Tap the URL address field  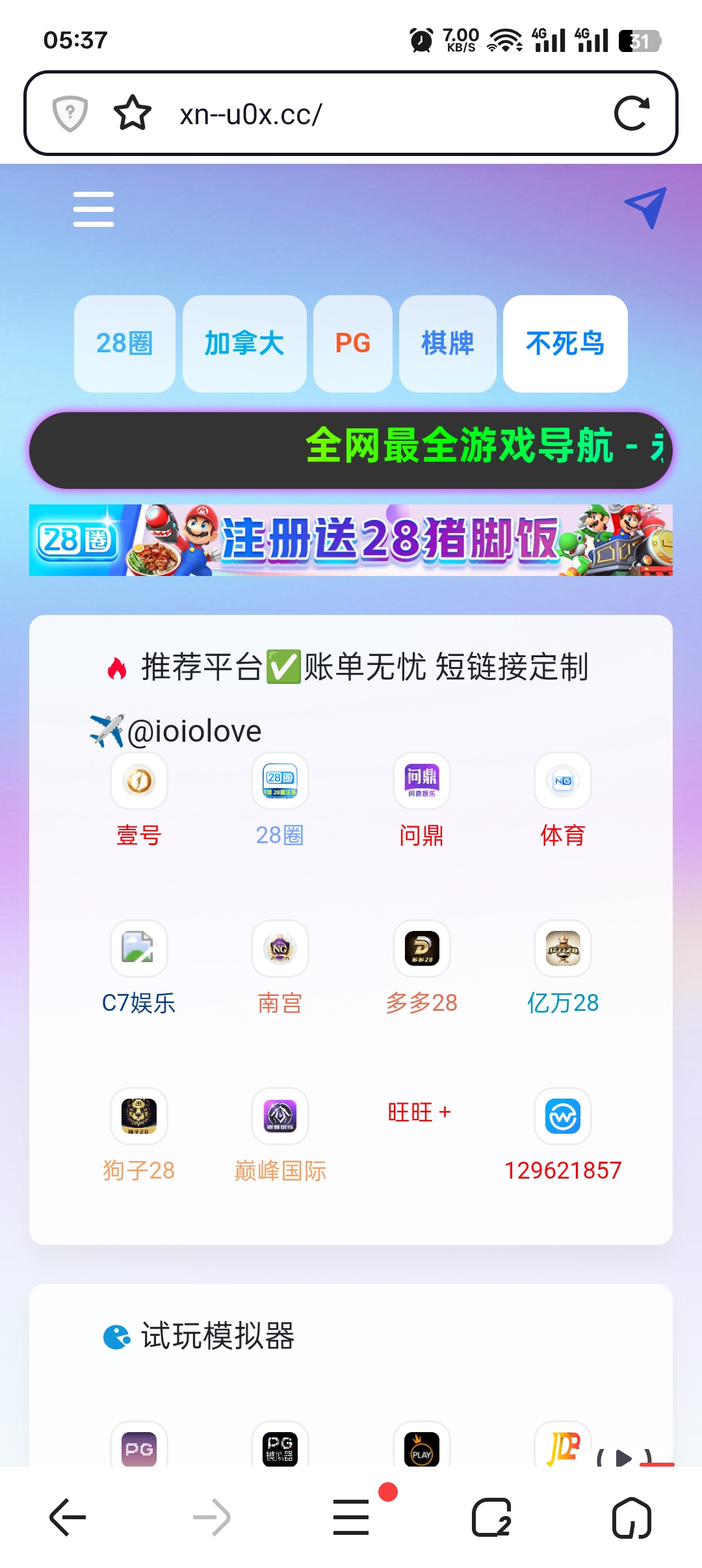pyautogui.click(x=377, y=114)
